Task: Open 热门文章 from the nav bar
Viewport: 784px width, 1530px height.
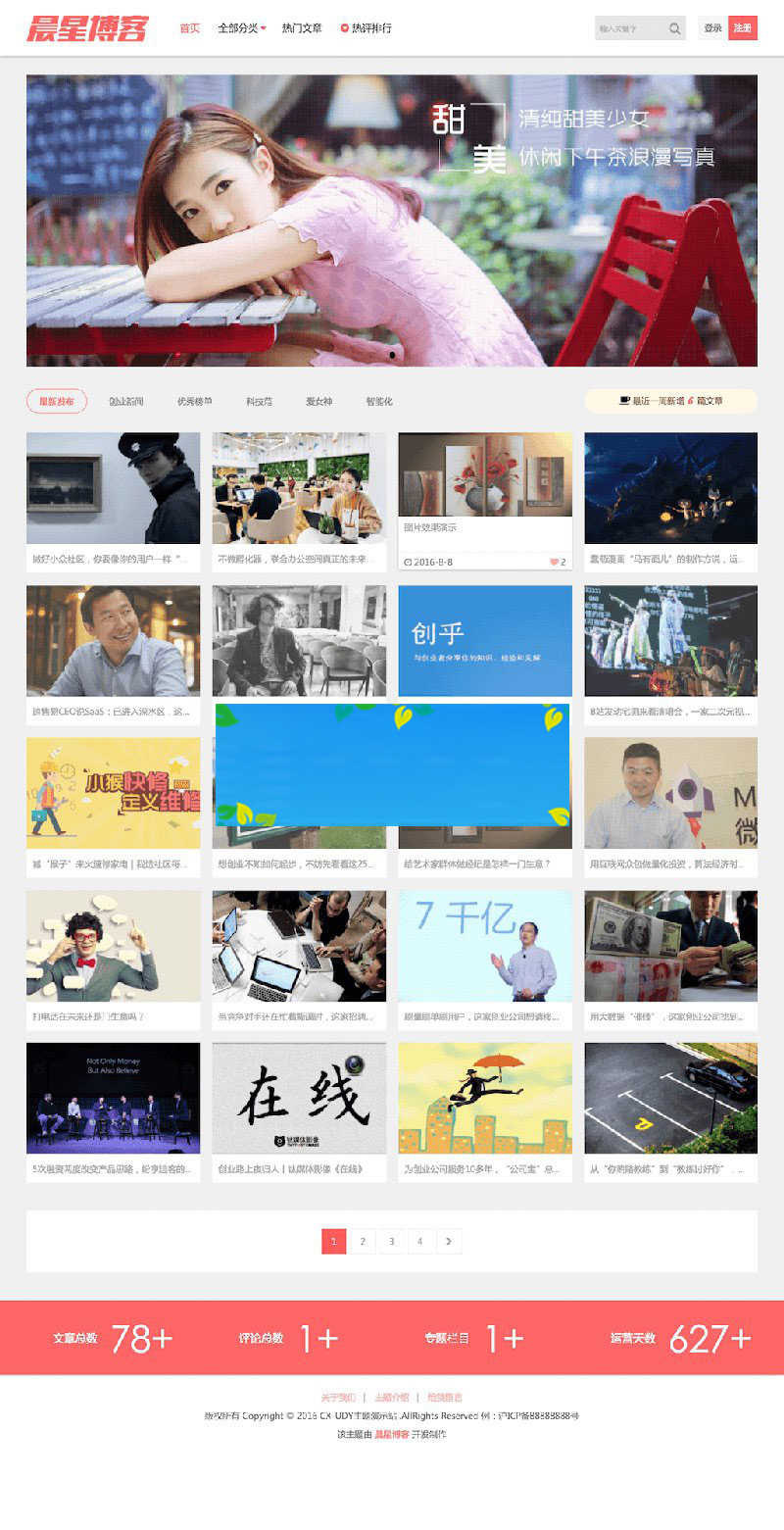Action: click(x=302, y=28)
